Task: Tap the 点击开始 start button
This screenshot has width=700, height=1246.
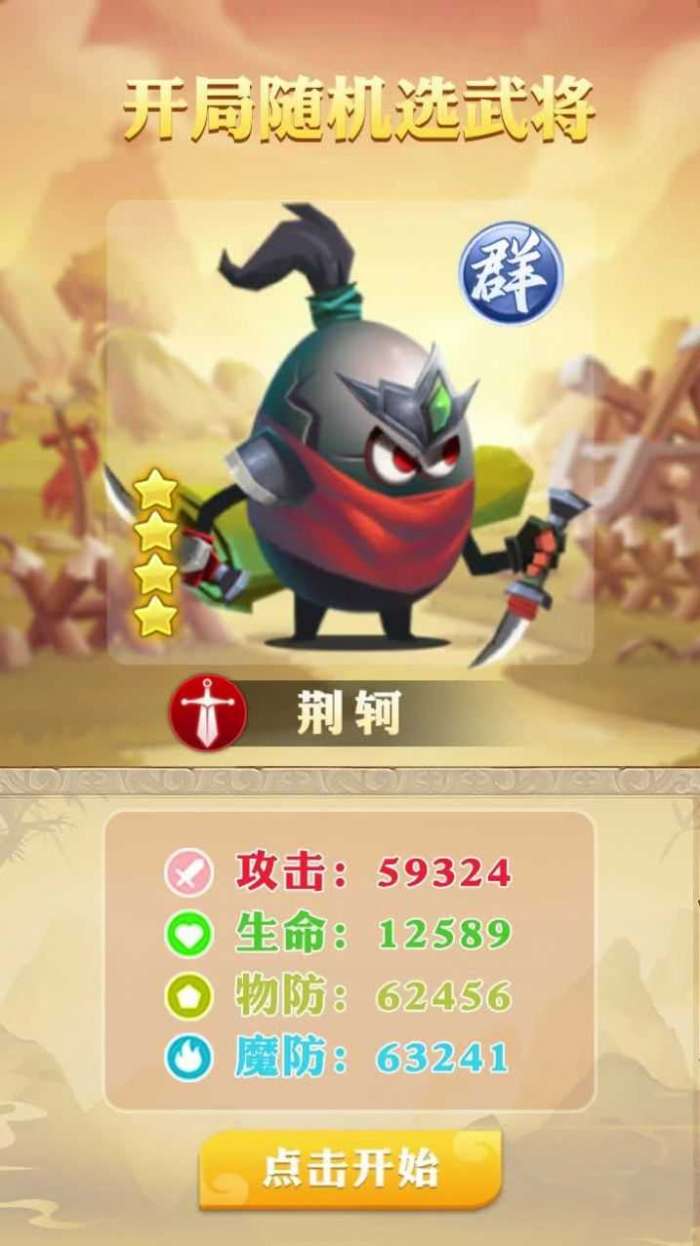Action: point(350,1168)
